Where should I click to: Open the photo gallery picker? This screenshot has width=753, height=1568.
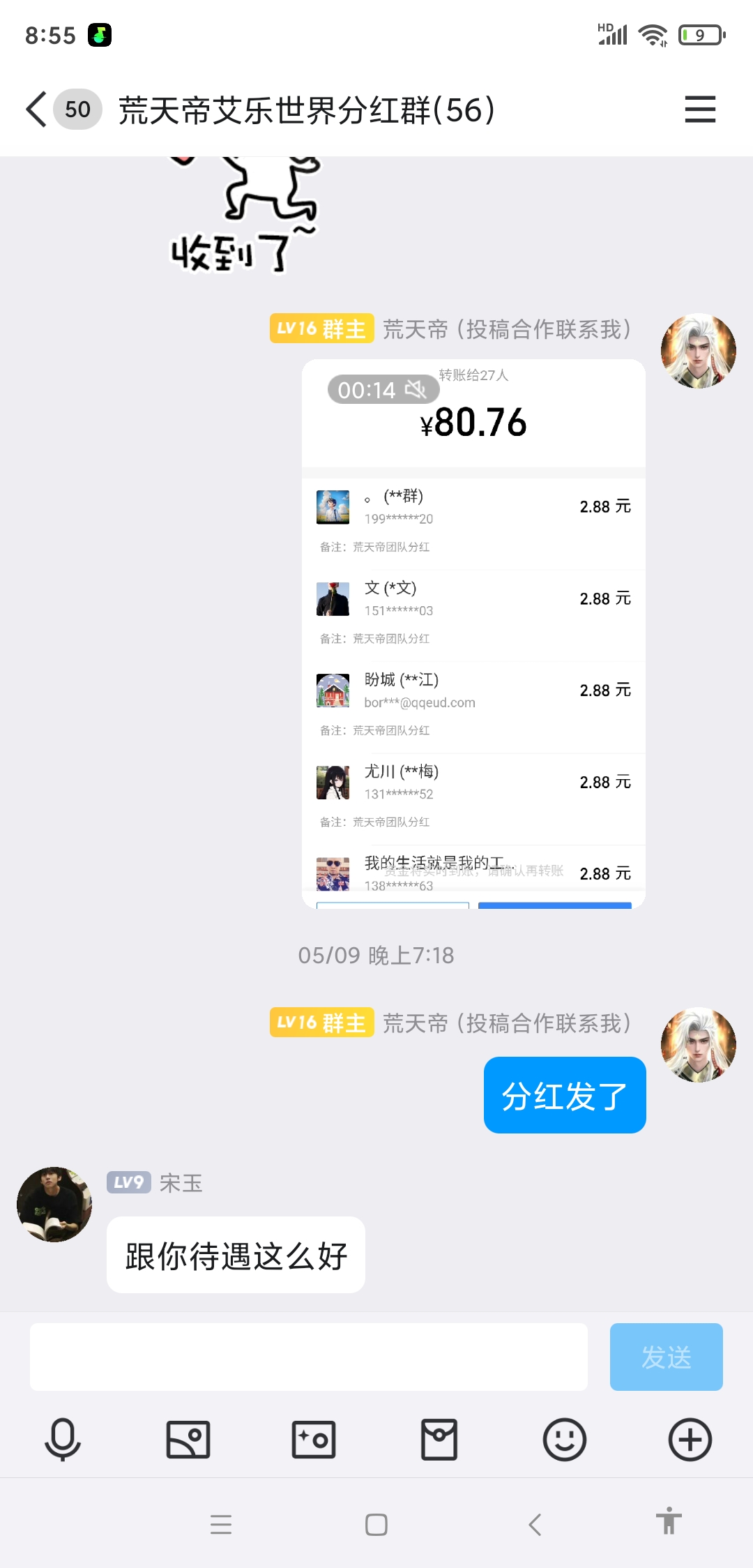tap(188, 1439)
